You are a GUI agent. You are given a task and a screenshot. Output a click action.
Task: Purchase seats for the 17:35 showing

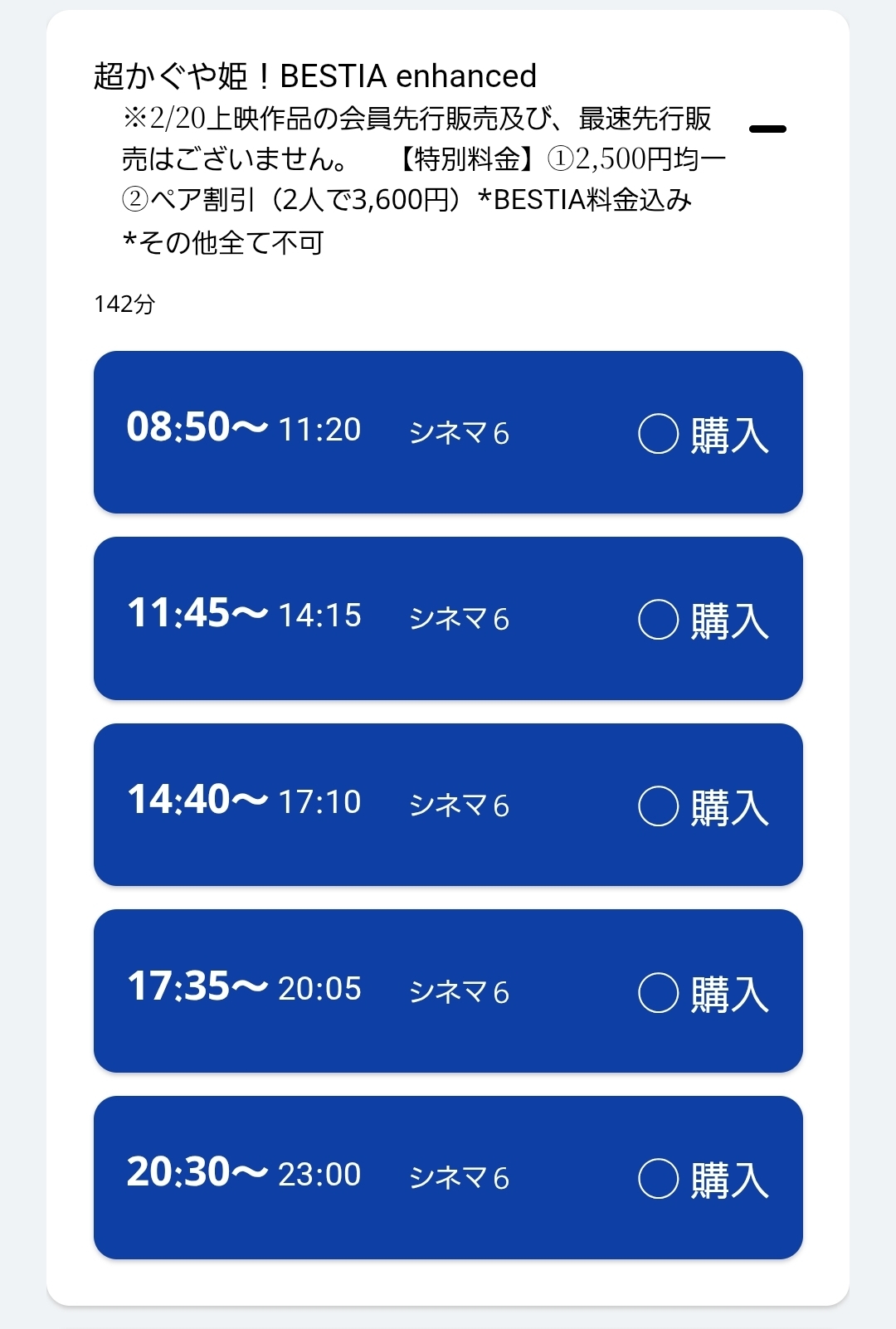click(448, 991)
